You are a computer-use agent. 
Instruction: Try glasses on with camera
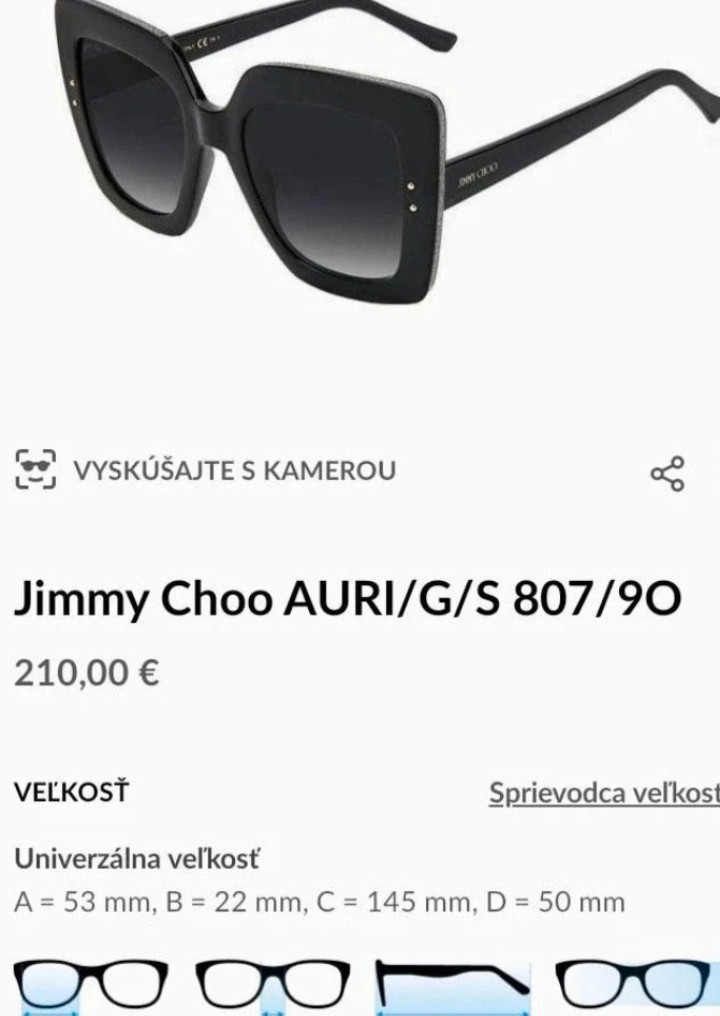206,470
